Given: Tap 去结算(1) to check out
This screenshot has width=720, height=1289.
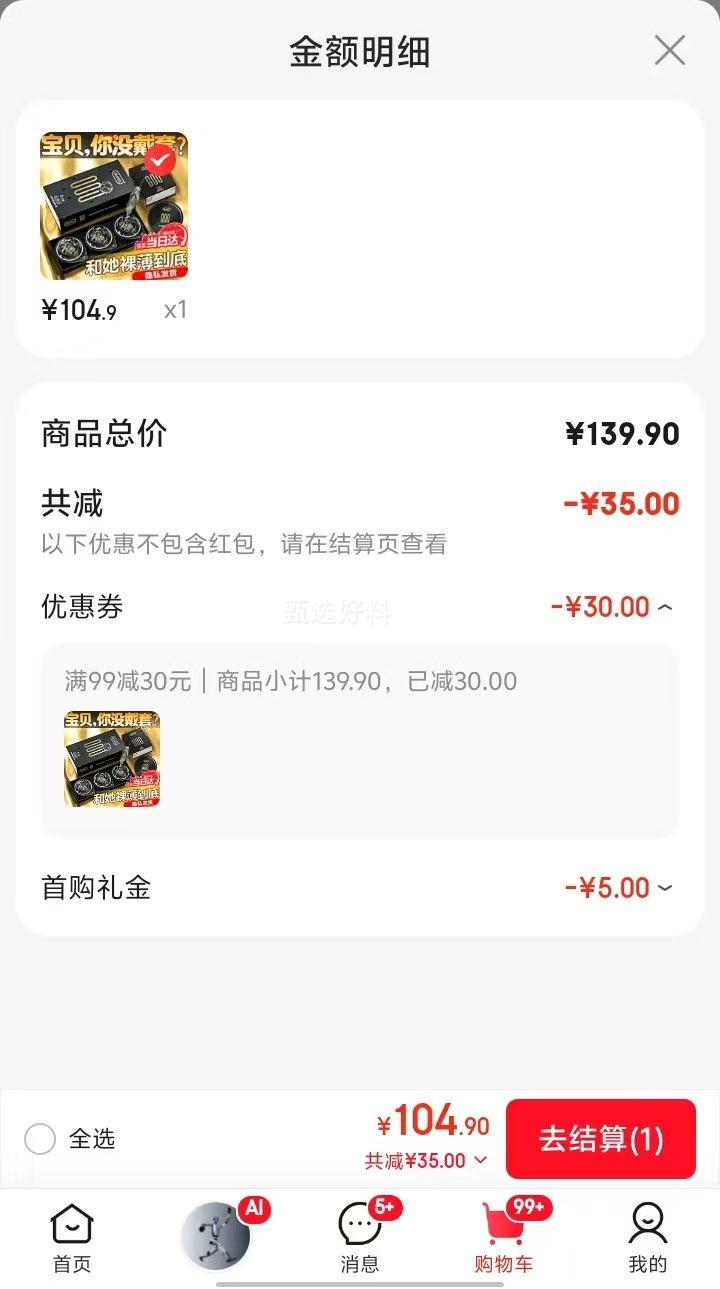Looking at the screenshot, I should pos(600,1139).
